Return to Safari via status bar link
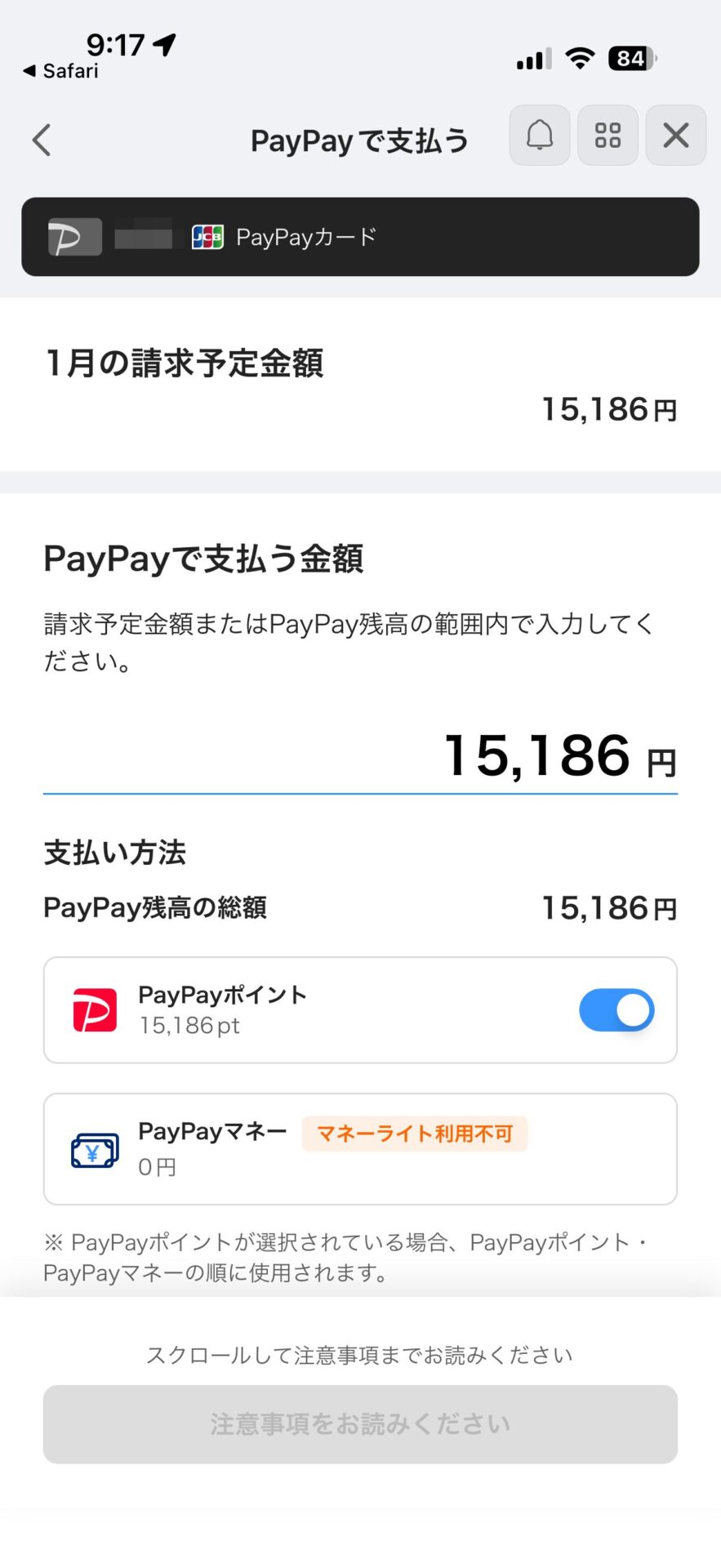The image size is (721, 1568). 61,71
